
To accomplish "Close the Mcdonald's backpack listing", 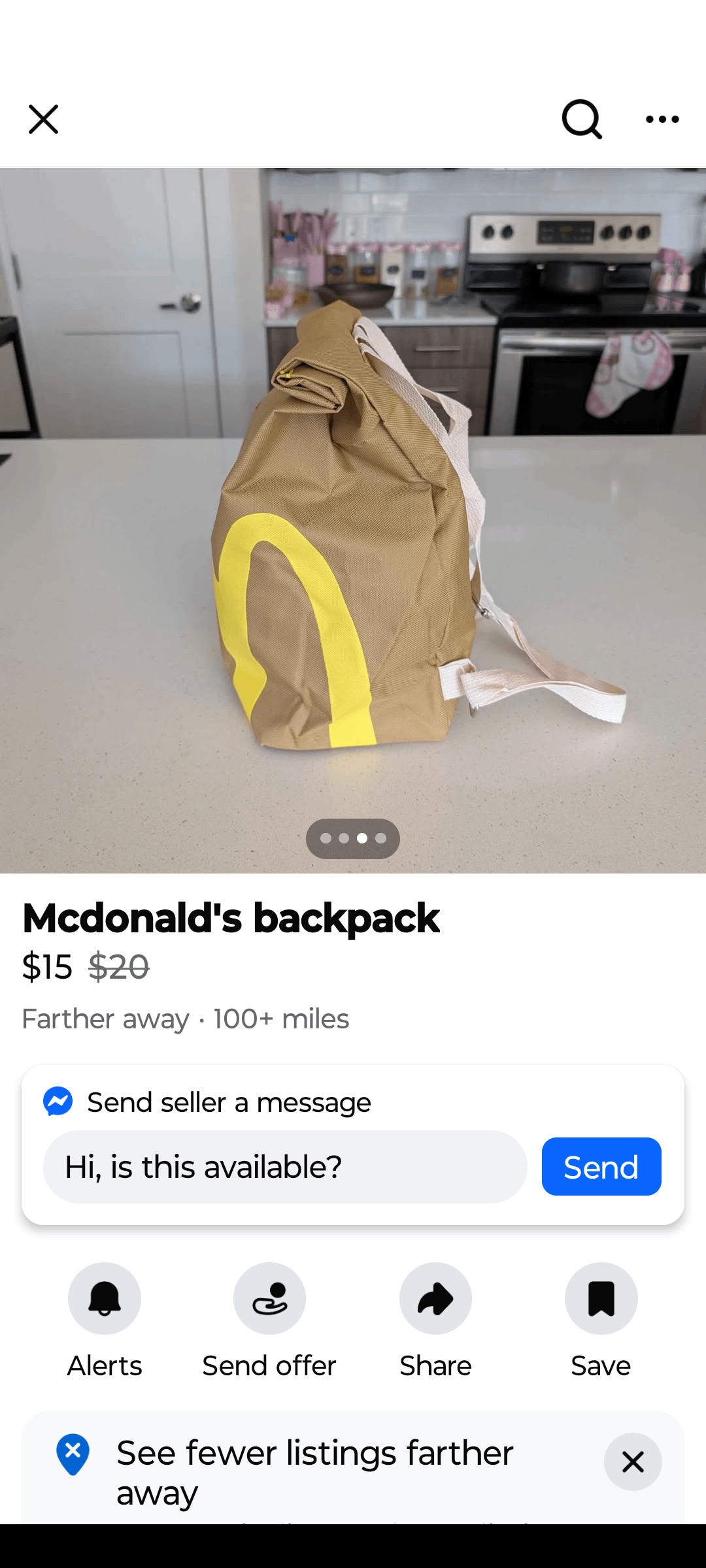I will [44, 120].
